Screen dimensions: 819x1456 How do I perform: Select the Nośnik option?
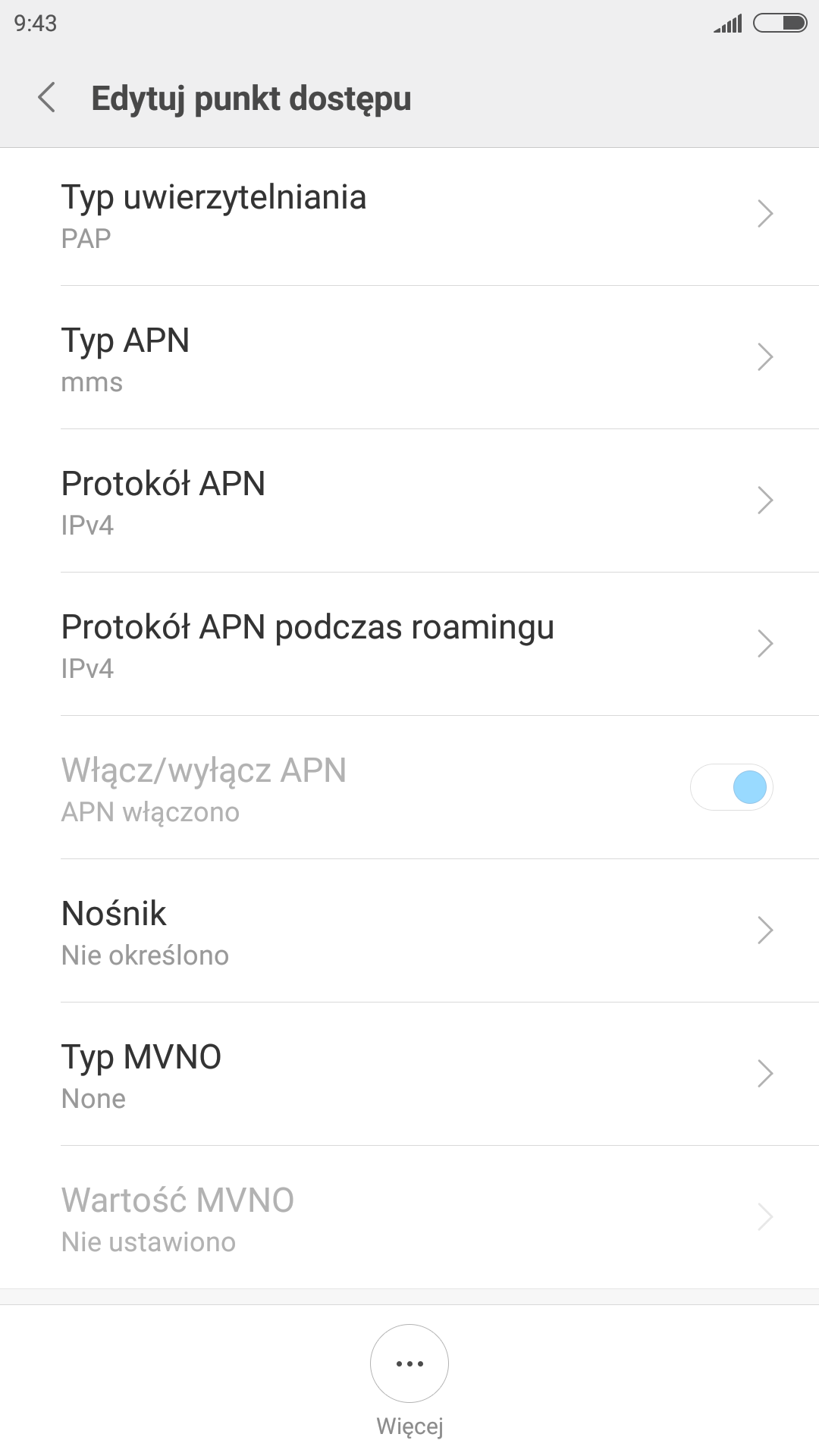[x=409, y=932]
